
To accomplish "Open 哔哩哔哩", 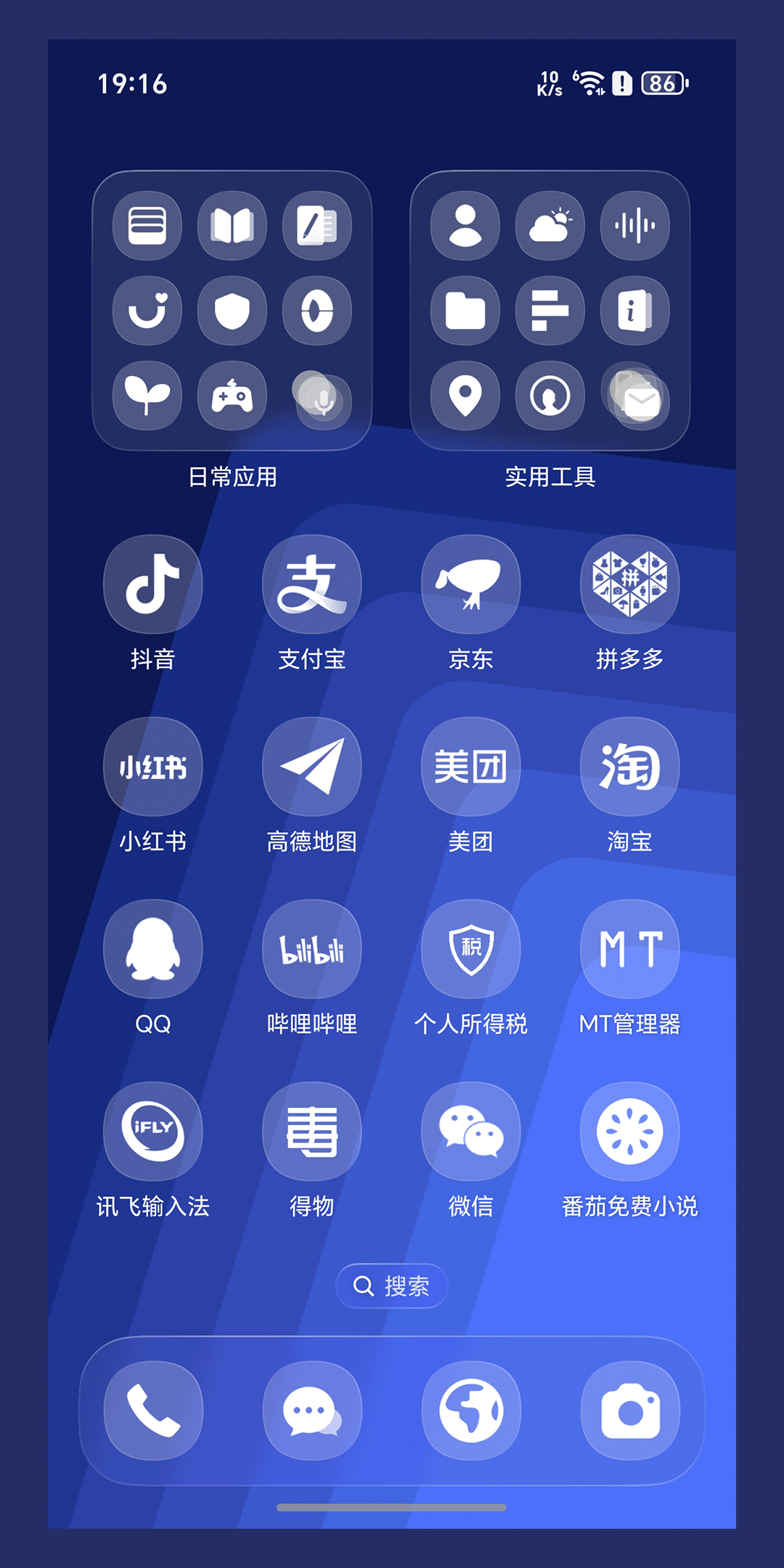I will 311,948.
